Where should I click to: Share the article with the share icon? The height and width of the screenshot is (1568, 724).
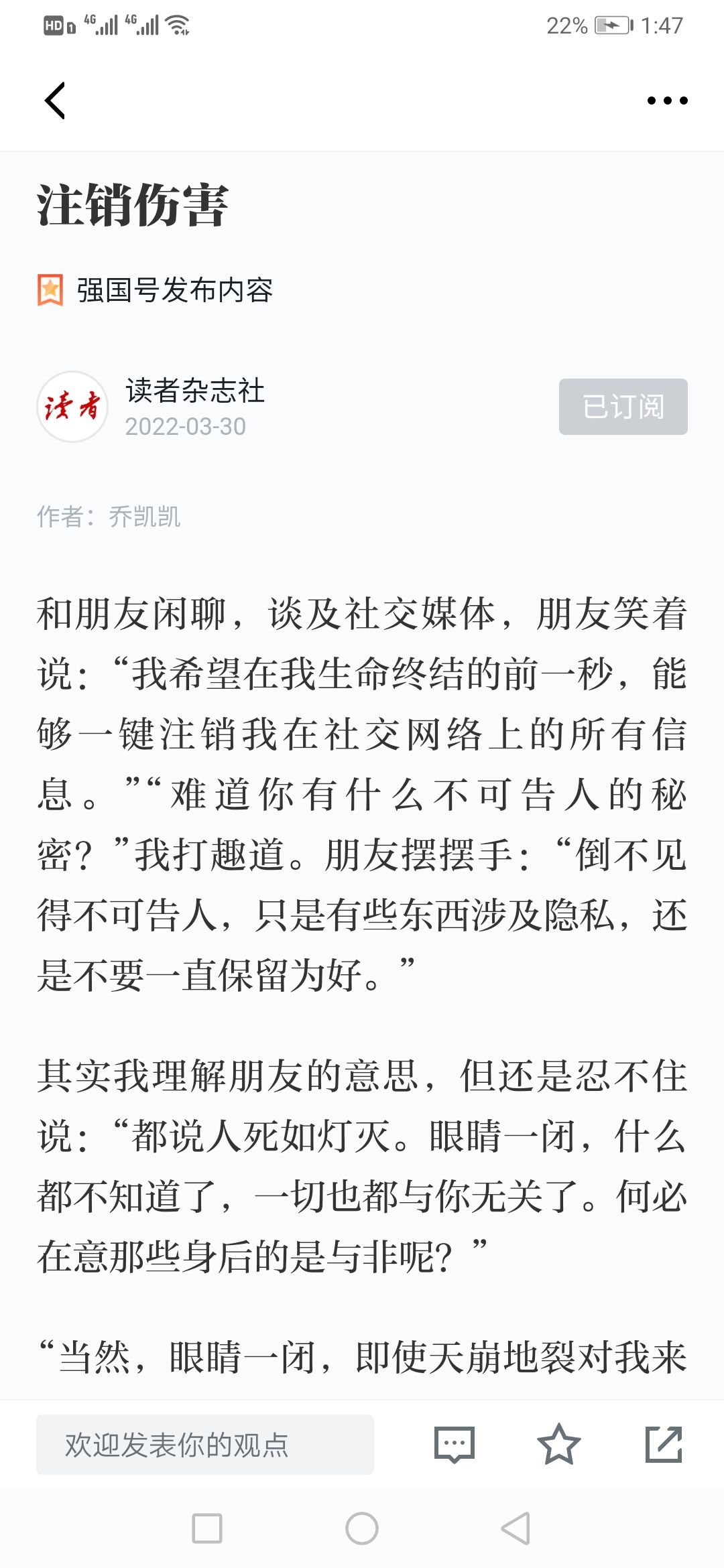point(664,1444)
